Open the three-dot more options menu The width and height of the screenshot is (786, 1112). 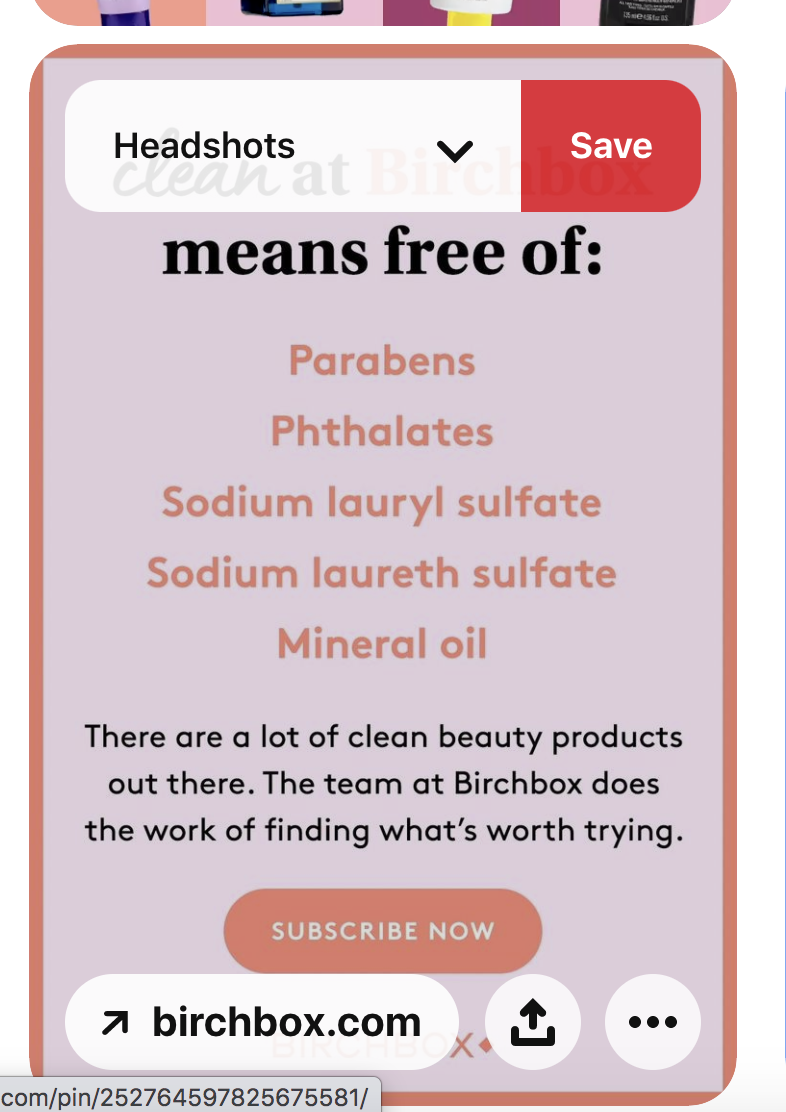[652, 1022]
